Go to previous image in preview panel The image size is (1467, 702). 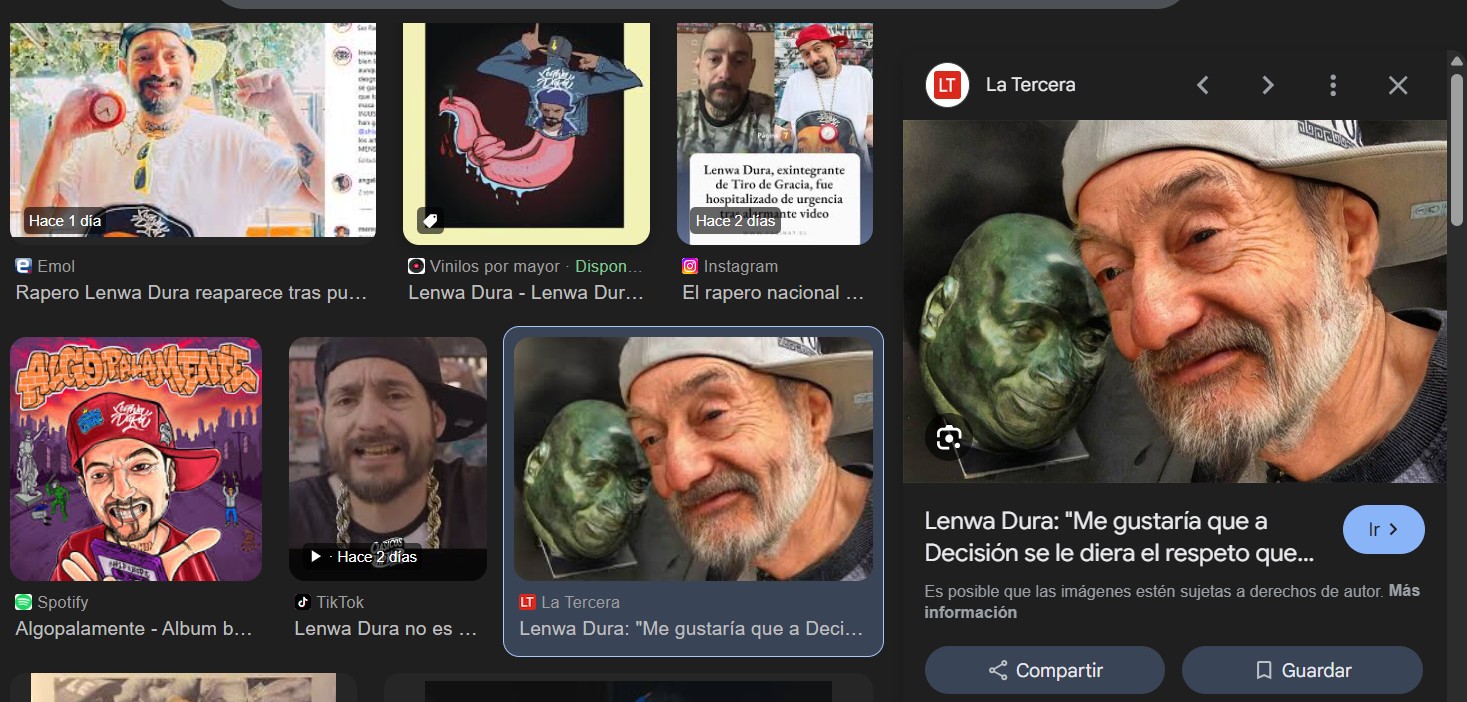(x=1203, y=85)
